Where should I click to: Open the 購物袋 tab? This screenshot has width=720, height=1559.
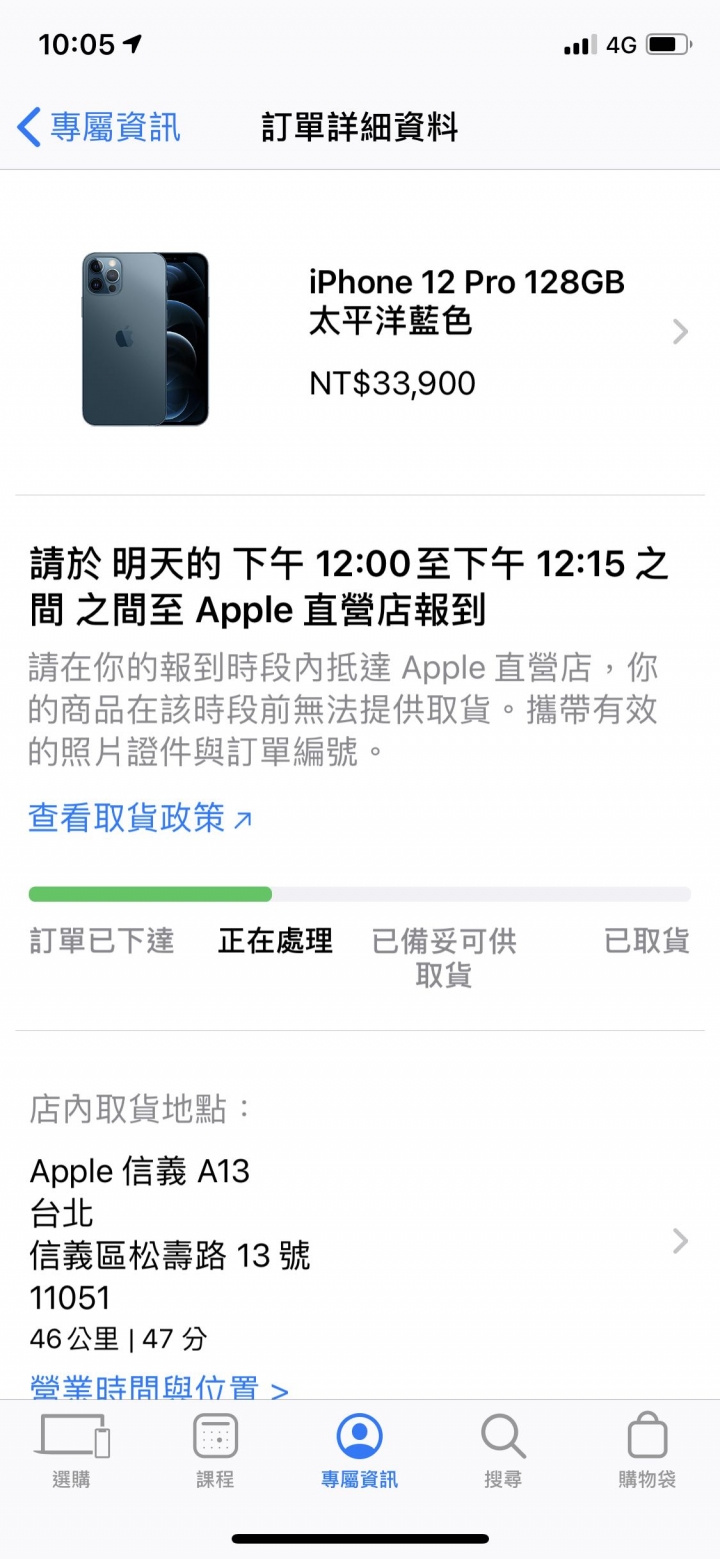647,1450
